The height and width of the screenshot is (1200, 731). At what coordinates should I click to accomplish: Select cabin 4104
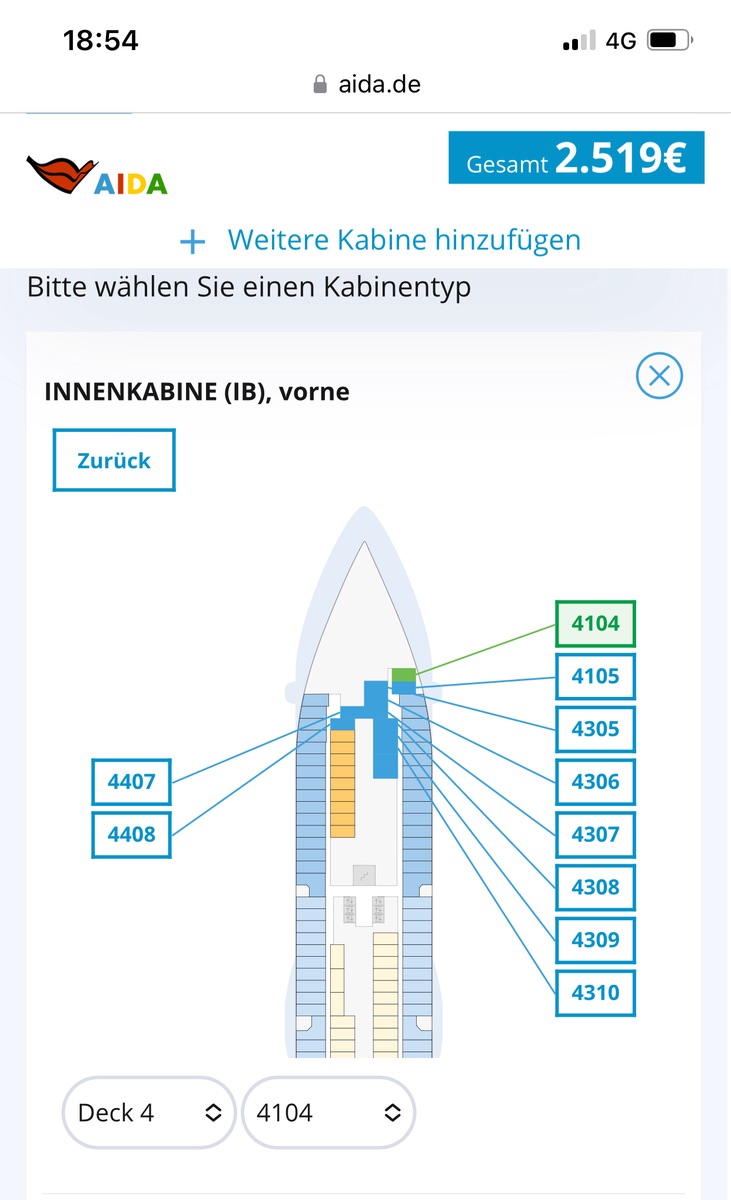595,623
